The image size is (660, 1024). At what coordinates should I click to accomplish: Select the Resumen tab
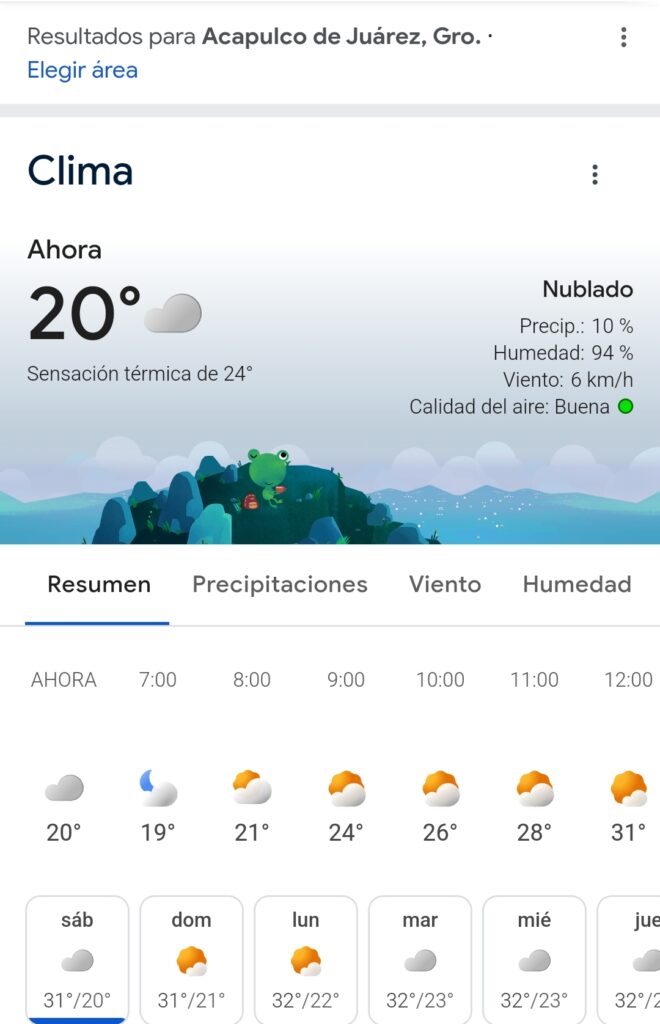coord(99,585)
